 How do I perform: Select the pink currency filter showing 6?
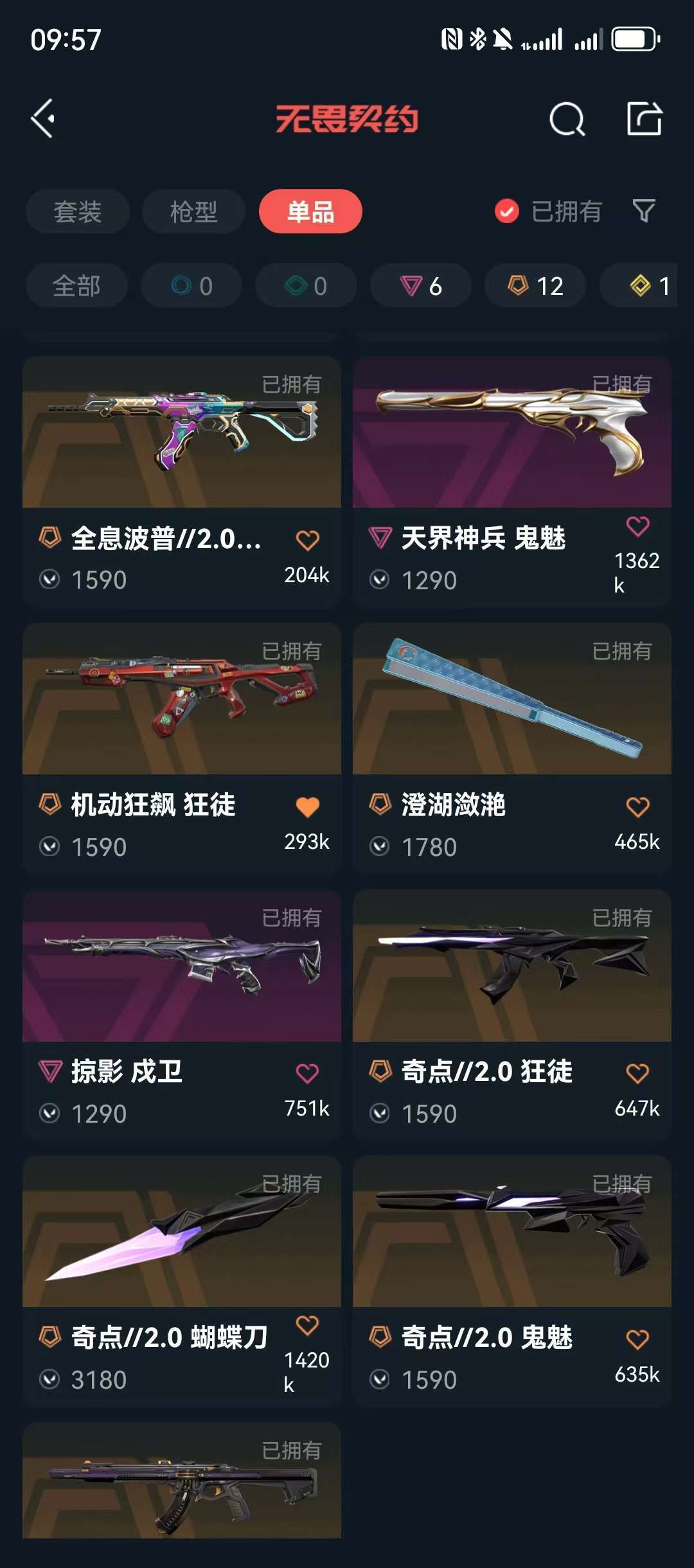tap(420, 285)
